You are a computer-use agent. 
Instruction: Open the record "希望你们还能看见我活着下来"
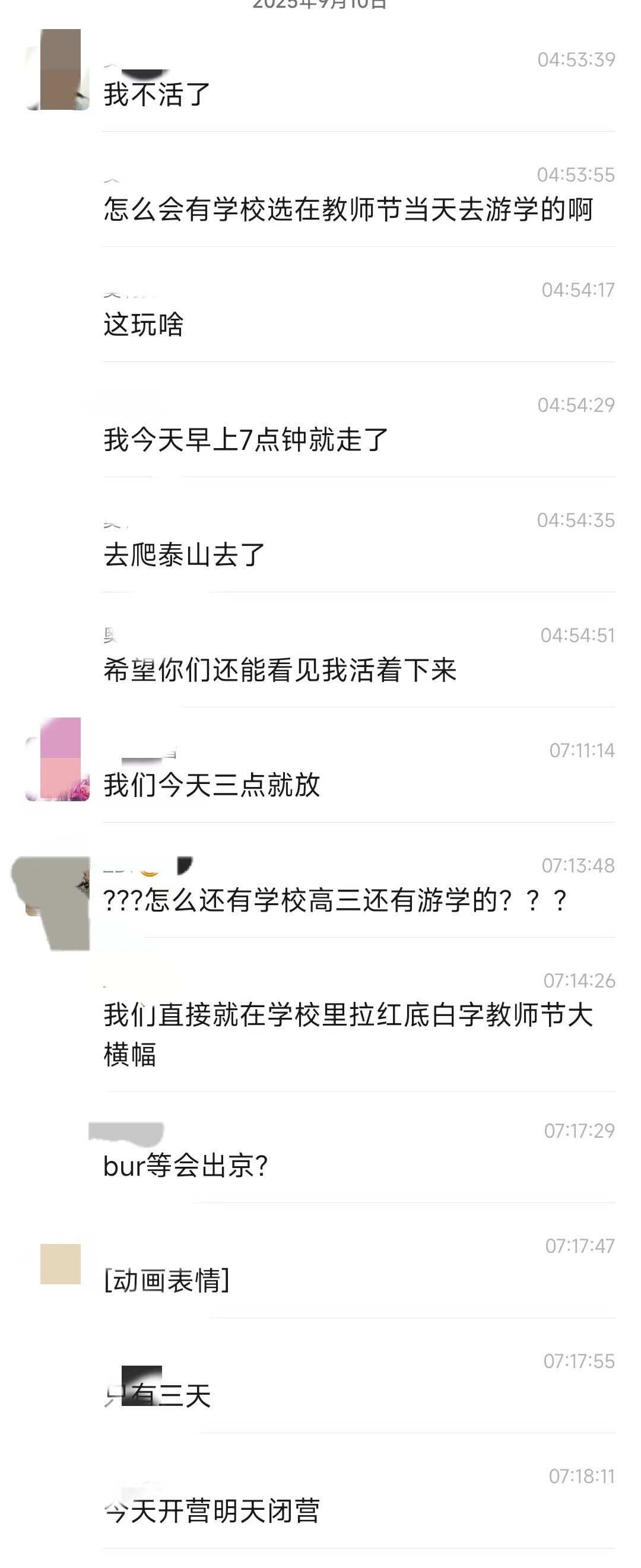click(280, 669)
